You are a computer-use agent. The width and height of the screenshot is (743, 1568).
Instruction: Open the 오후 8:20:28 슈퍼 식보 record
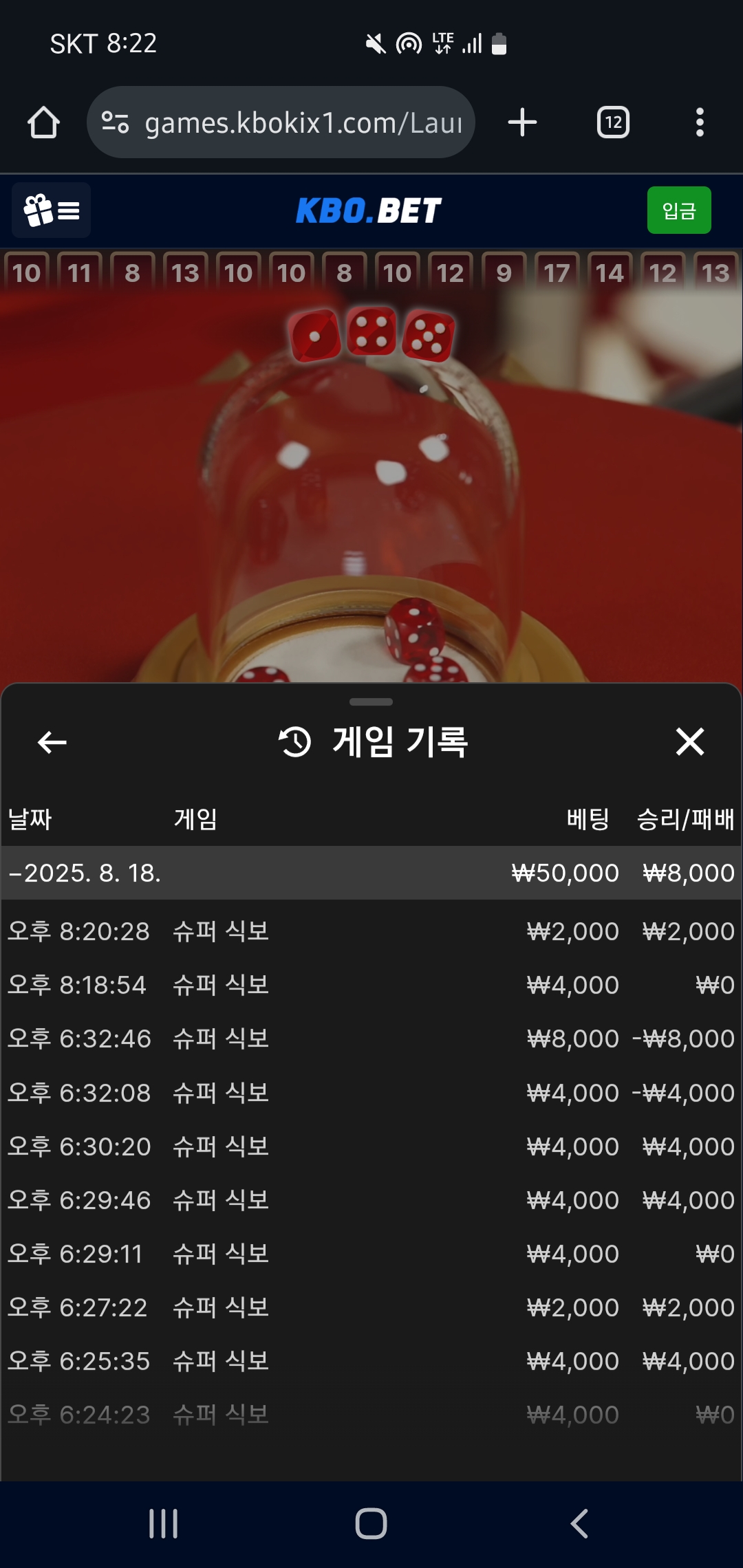click(x=370, y=931)
